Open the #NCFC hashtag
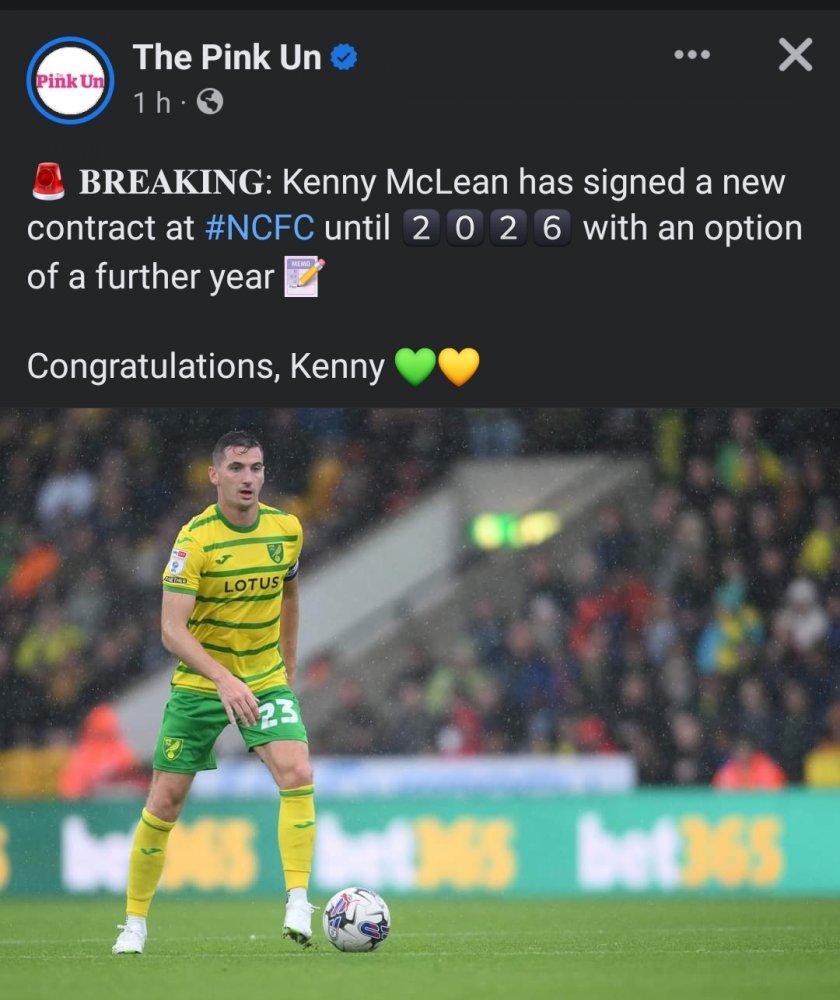Screen dimensions: 840x1000 260,228
